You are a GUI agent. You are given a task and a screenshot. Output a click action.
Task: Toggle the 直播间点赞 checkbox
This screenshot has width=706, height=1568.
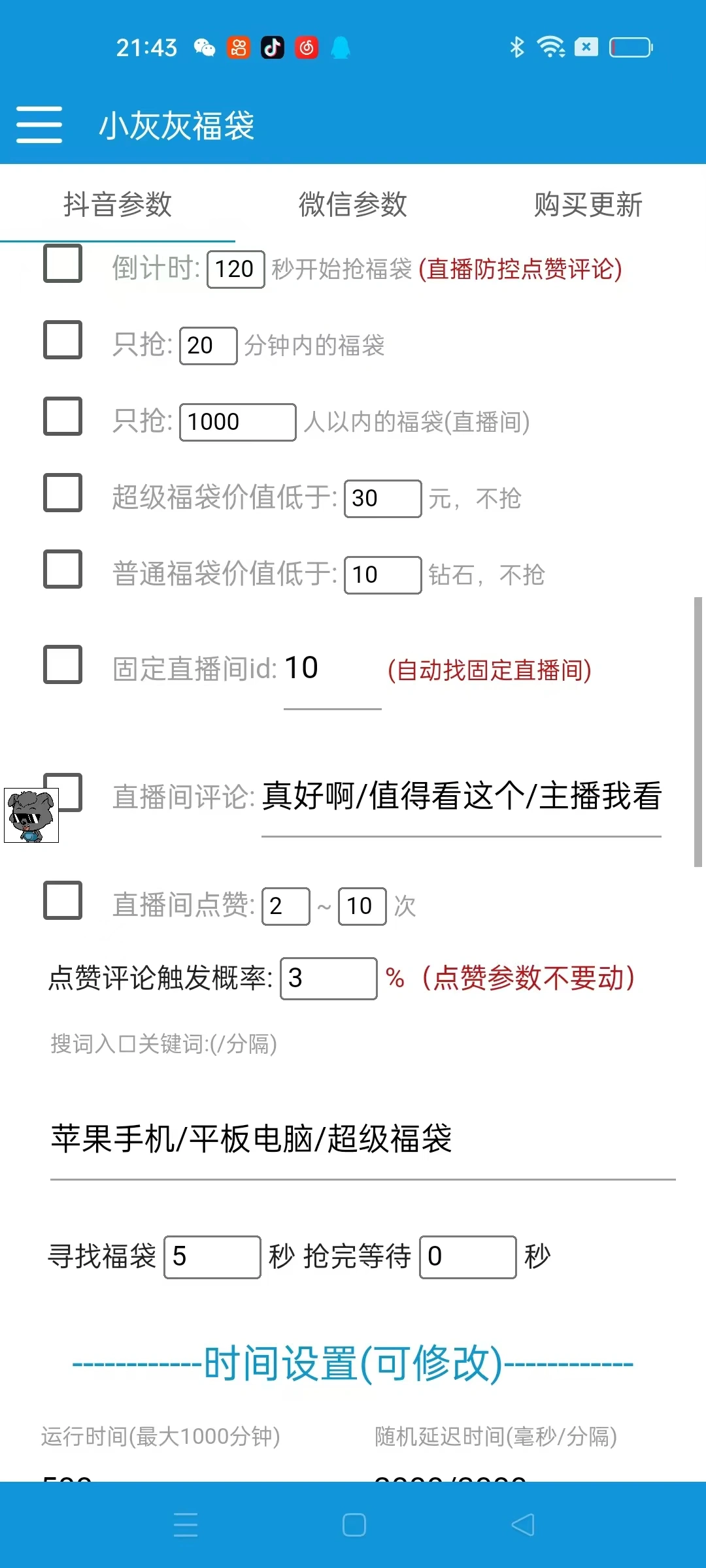coord(62,902)
